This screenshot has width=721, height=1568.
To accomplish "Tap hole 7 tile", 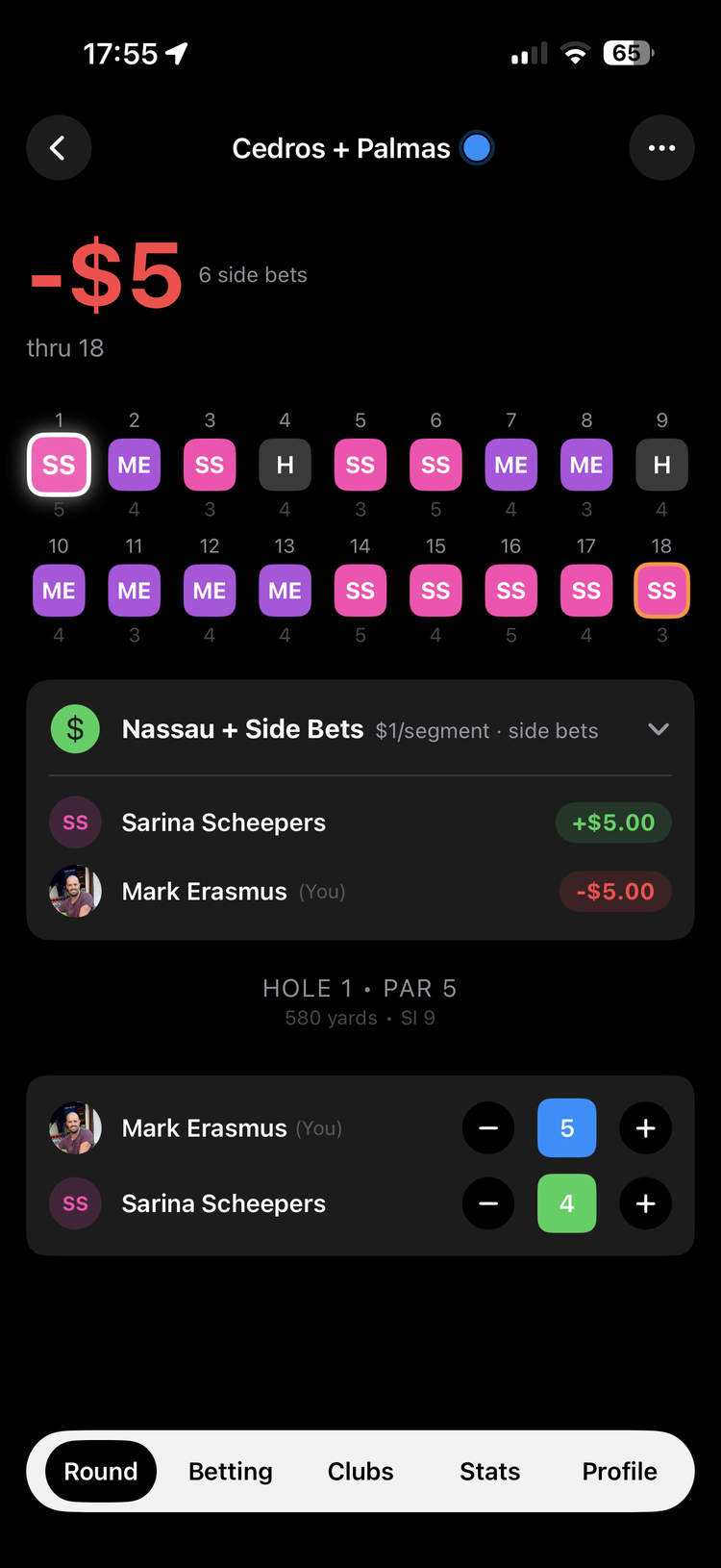I will tap(510, 465).
